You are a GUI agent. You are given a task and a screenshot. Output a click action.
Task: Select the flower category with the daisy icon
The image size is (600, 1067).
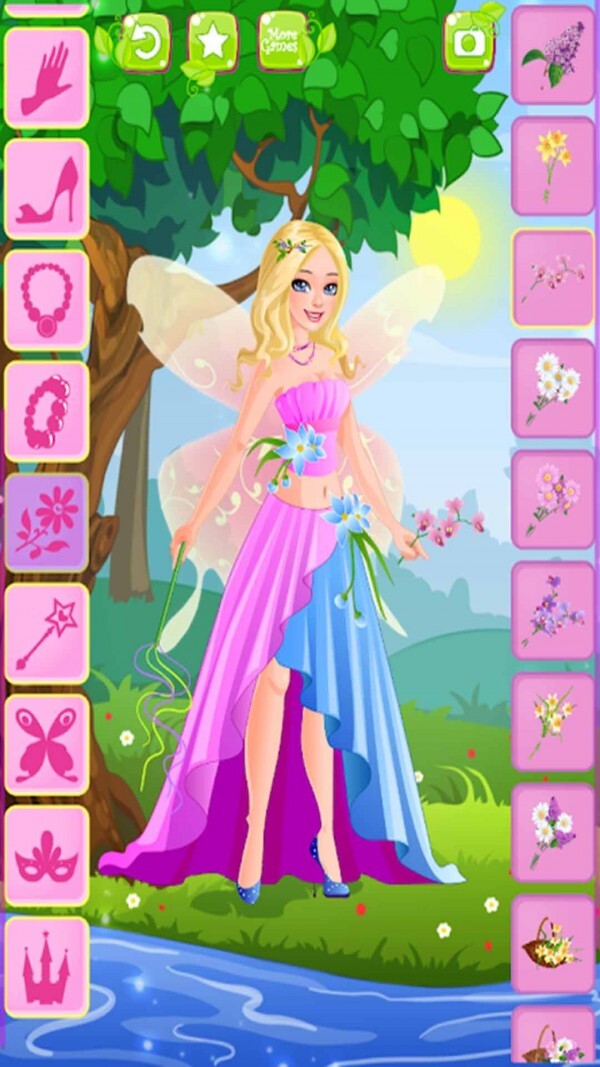[46, 522]
